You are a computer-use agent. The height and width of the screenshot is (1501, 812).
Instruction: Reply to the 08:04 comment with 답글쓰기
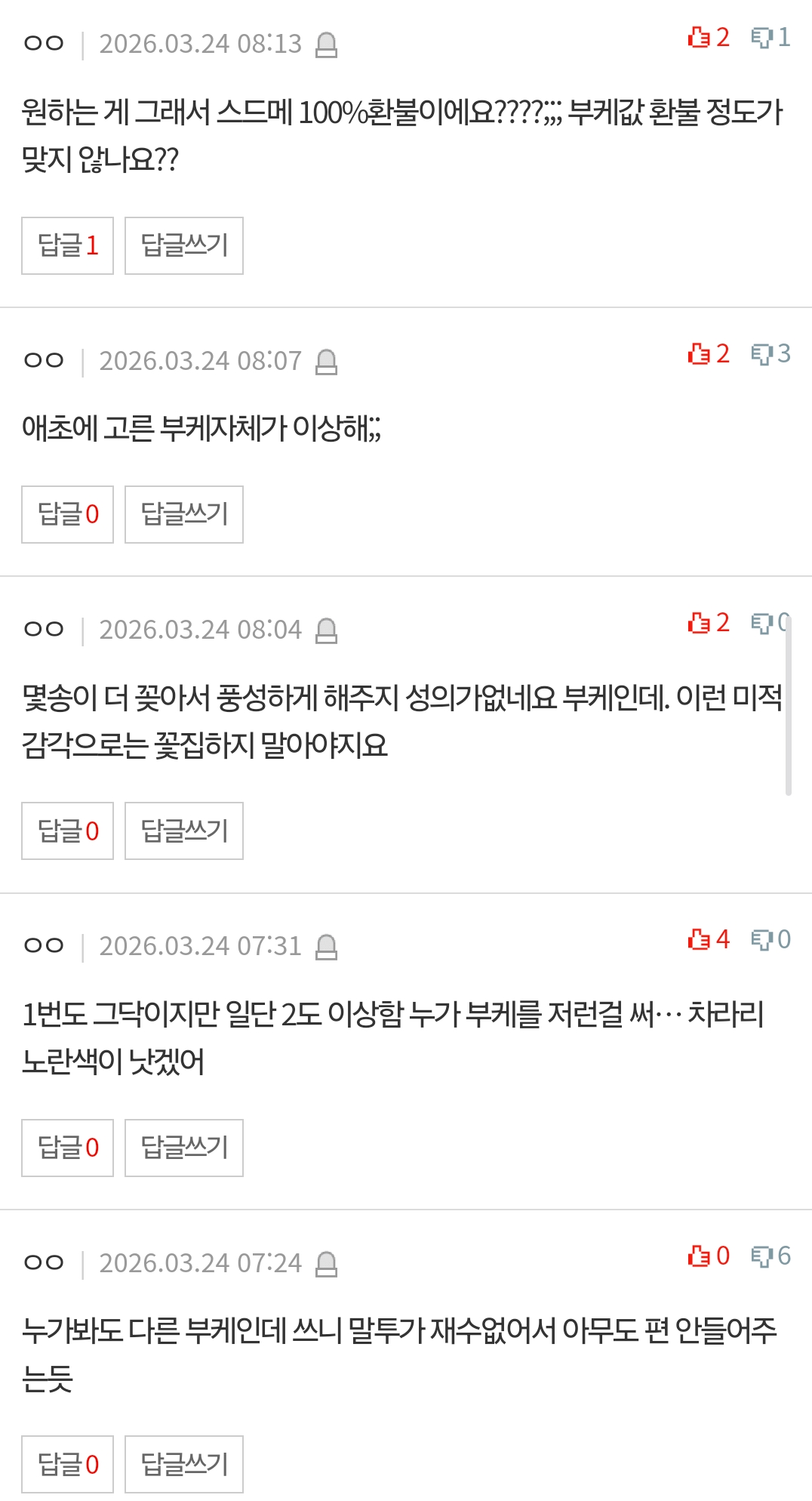pos(183,831)
